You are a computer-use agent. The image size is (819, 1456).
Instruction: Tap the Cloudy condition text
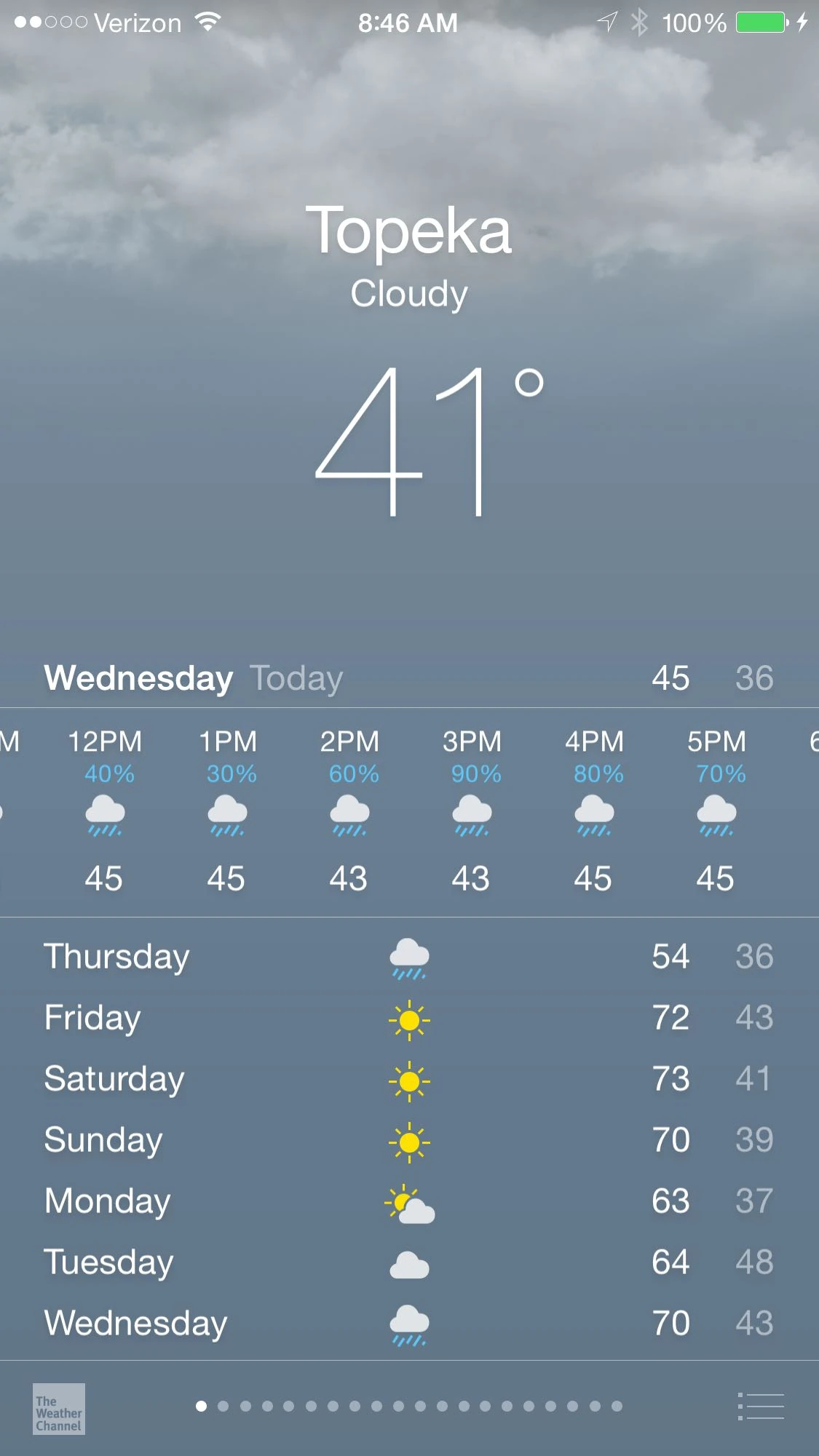pyautogui.click(x=409, y=294)
